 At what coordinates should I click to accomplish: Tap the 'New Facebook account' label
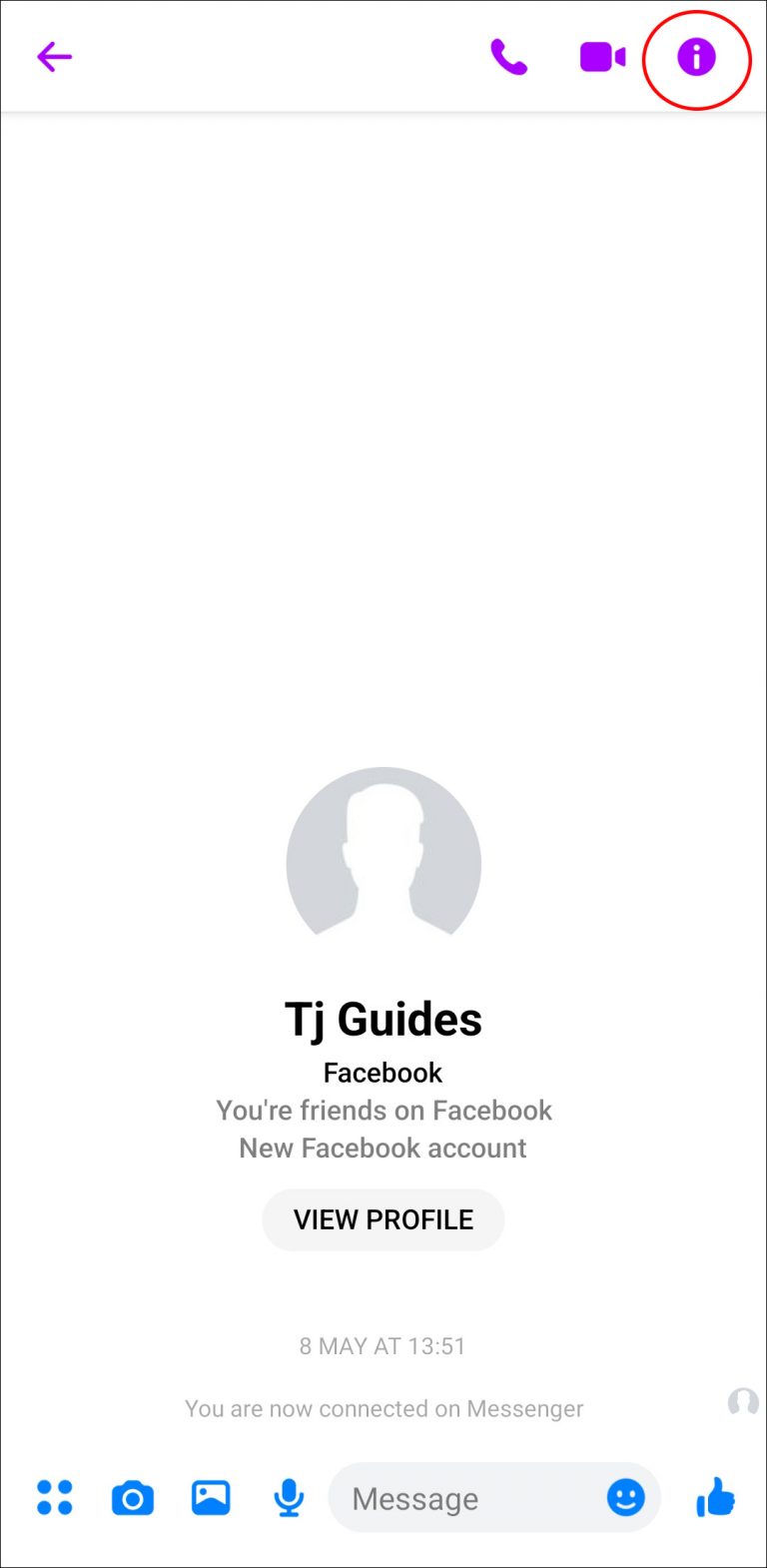pyautogui.click(x=383, y=1148)
